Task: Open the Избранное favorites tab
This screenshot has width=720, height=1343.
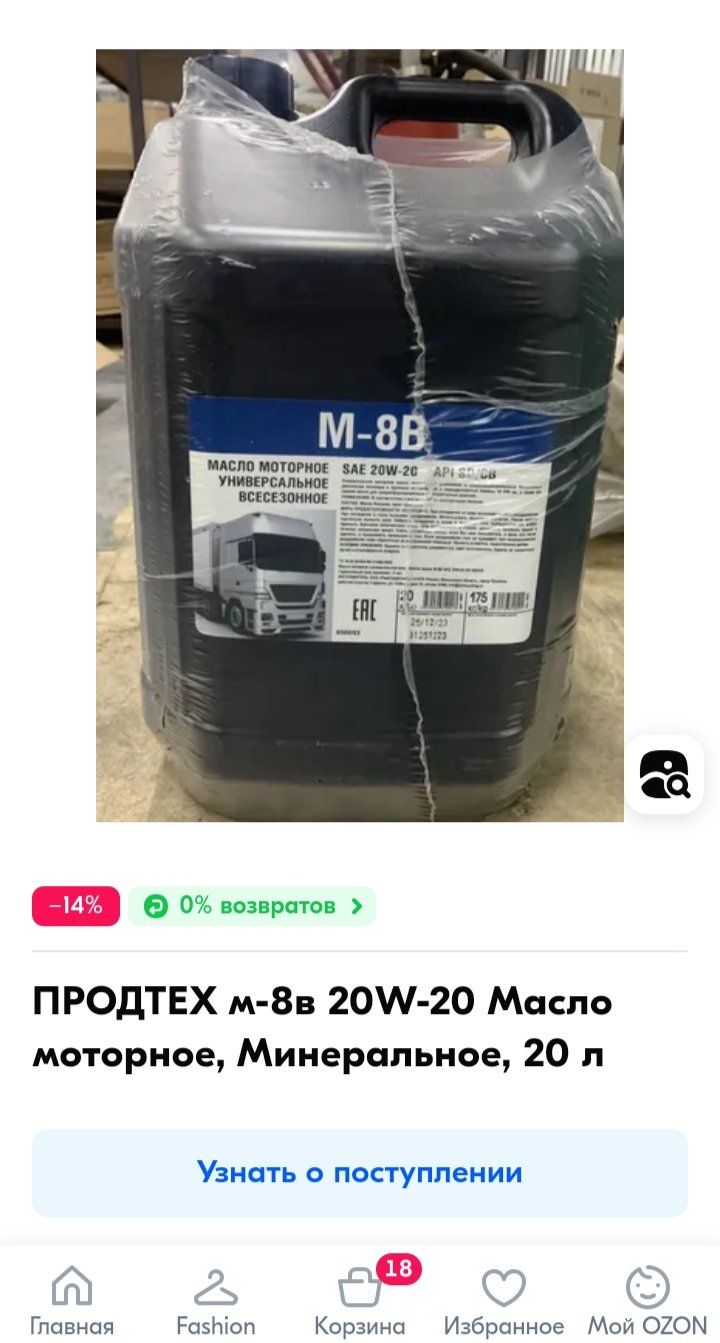Action: coord(504,1301)
